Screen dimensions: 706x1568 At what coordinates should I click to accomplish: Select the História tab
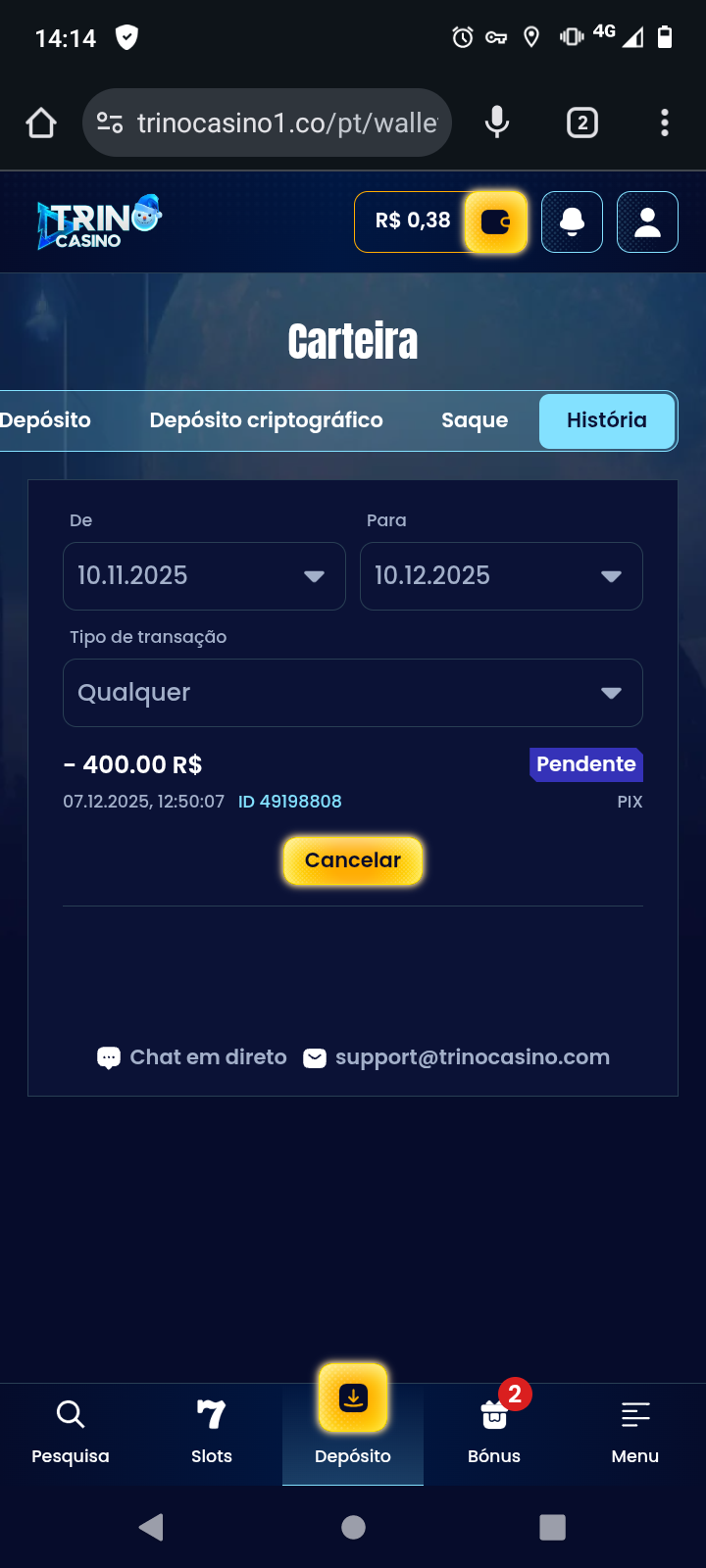[606, 420]
